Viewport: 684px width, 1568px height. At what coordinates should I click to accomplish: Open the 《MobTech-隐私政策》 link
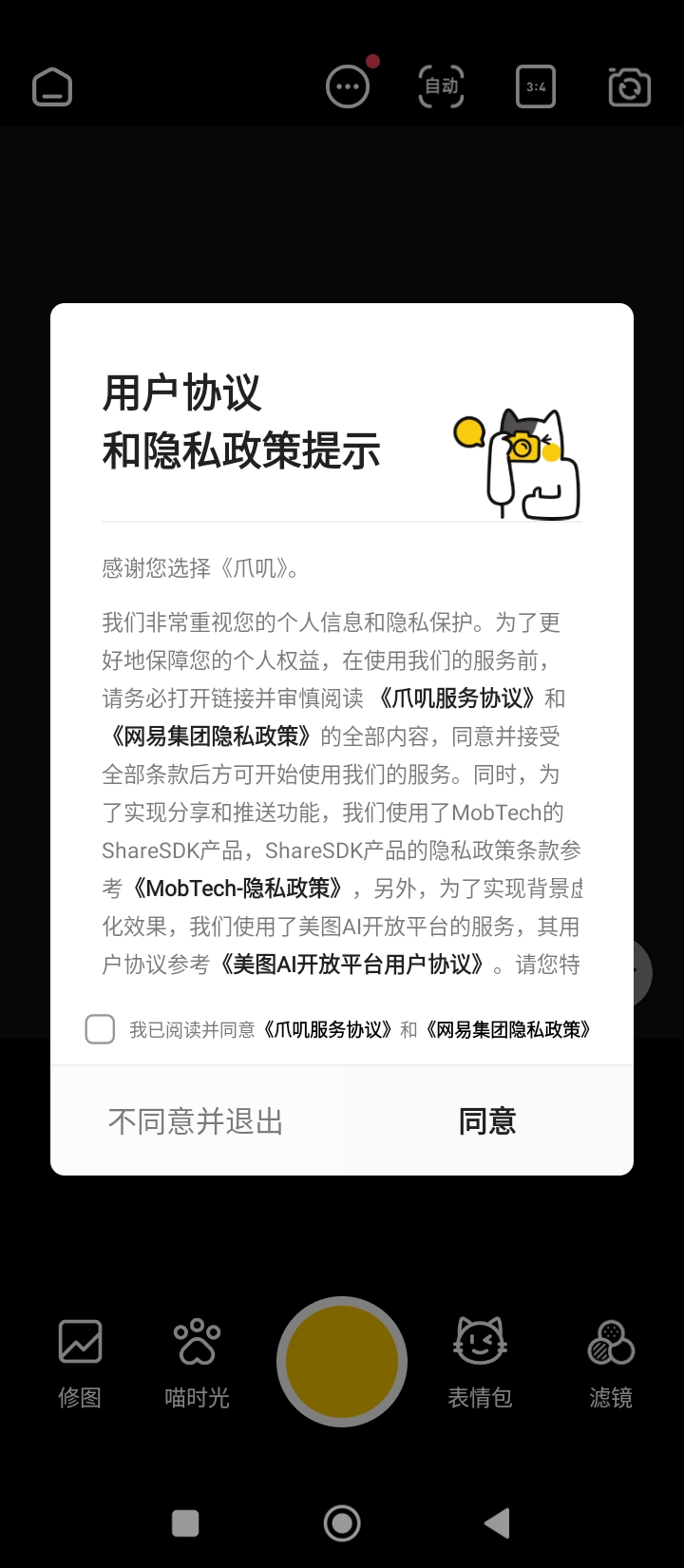pyautogui.click(x=236, y=889)
